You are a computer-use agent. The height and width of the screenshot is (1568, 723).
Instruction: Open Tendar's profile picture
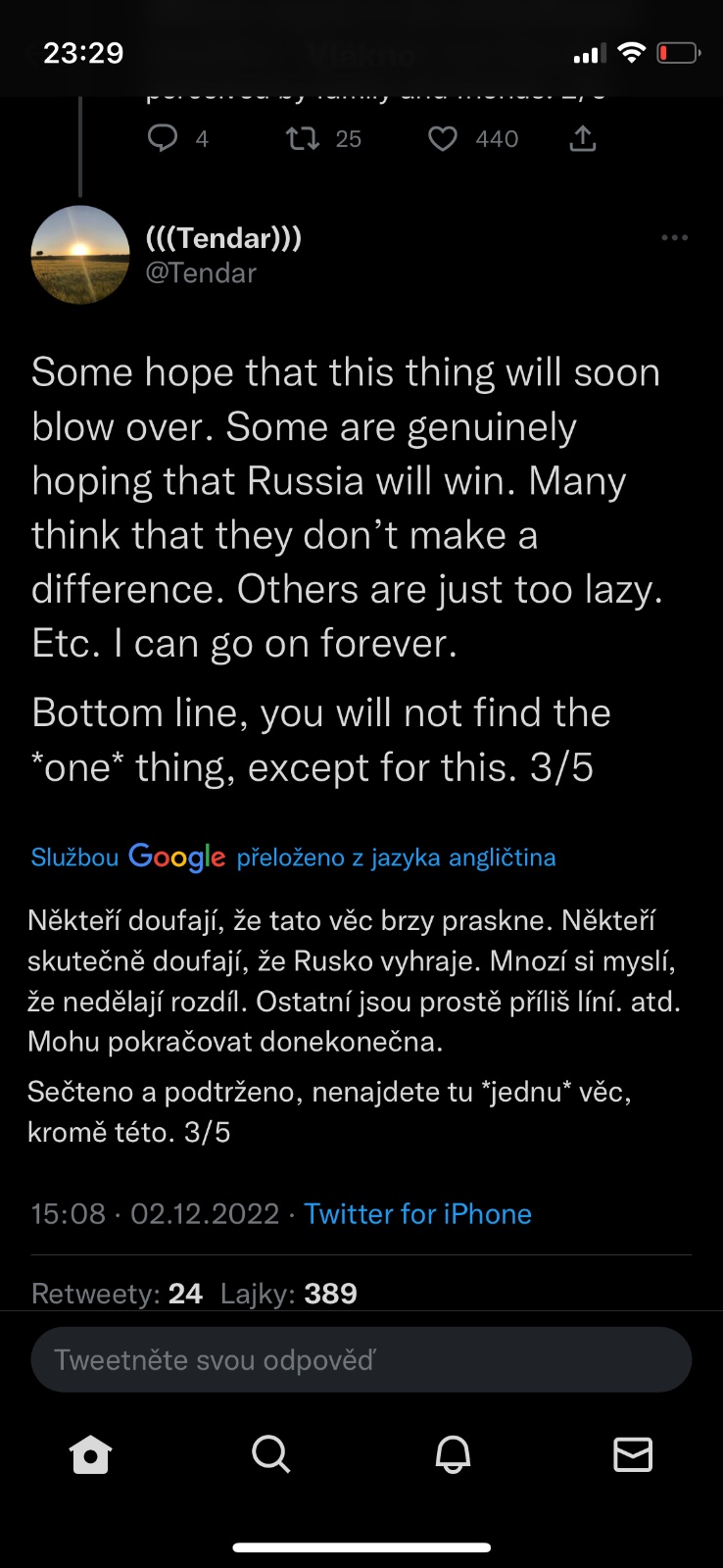click(x=80, y=255)
